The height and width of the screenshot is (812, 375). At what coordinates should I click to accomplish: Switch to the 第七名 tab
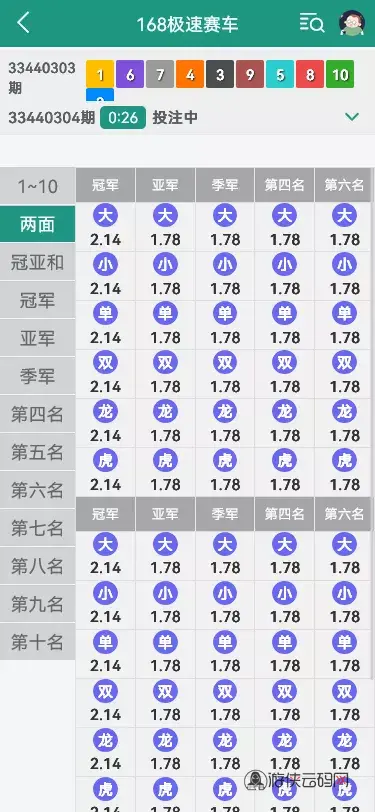coord(37,528)
